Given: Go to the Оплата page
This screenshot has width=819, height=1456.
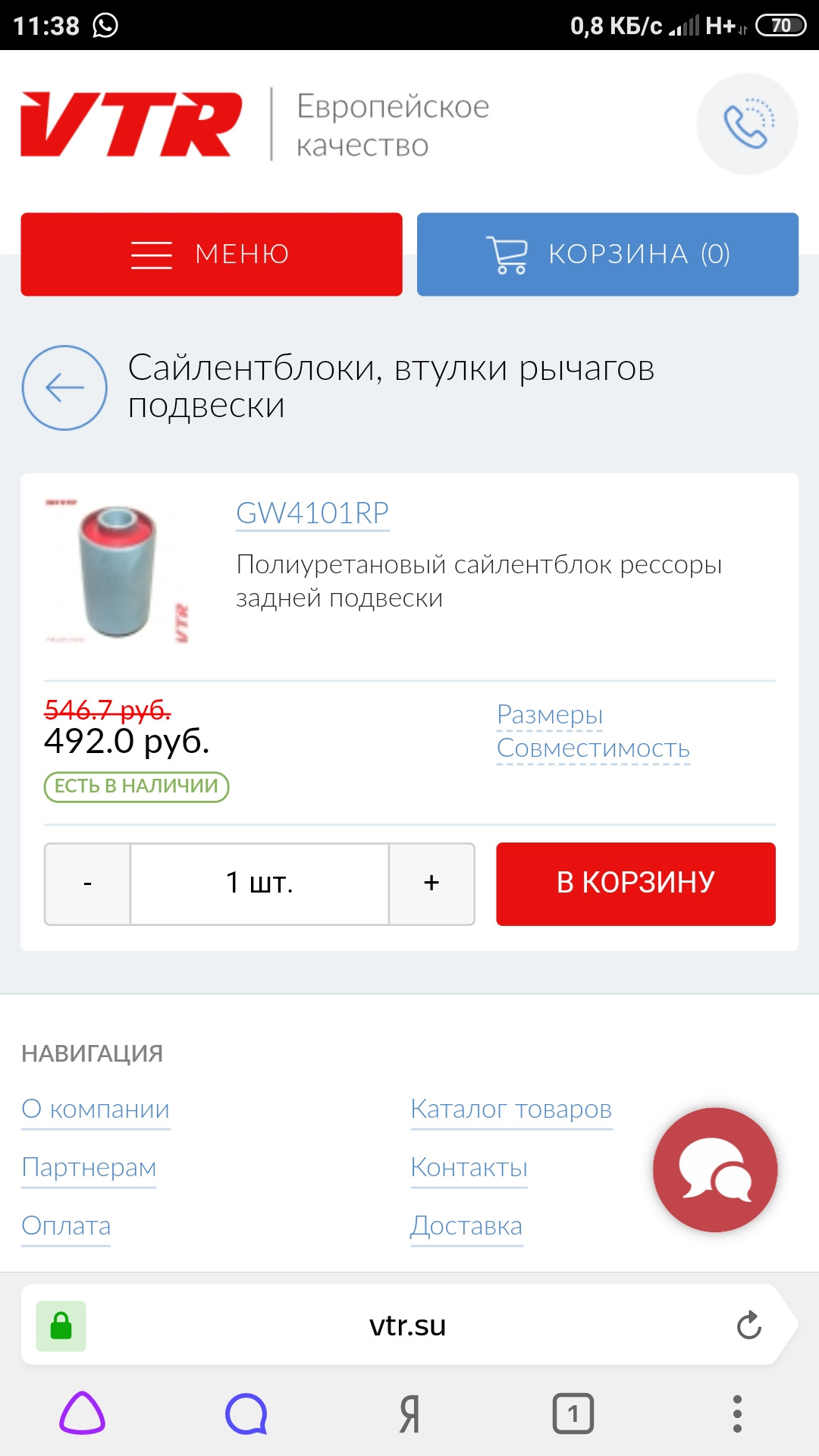Looking at the screenshot, I should coord(66,1226).
